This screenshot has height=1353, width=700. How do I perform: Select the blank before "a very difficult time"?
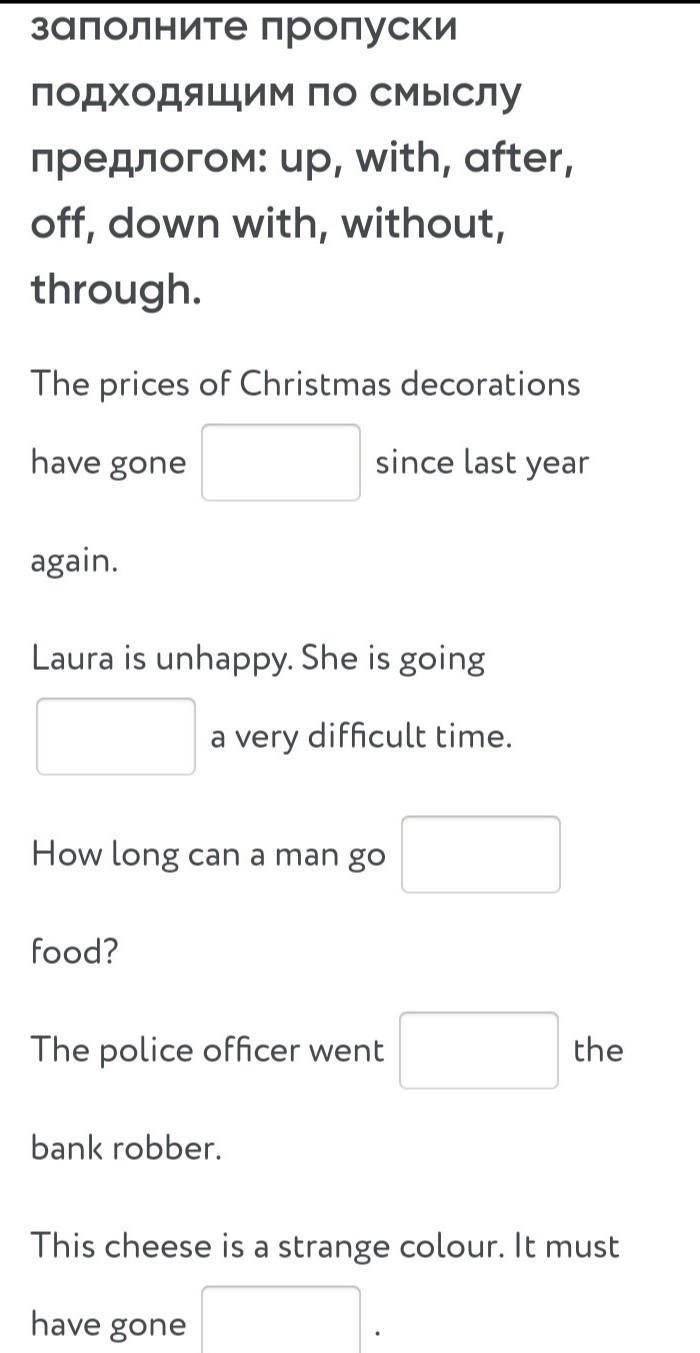[x=116, y=737]
